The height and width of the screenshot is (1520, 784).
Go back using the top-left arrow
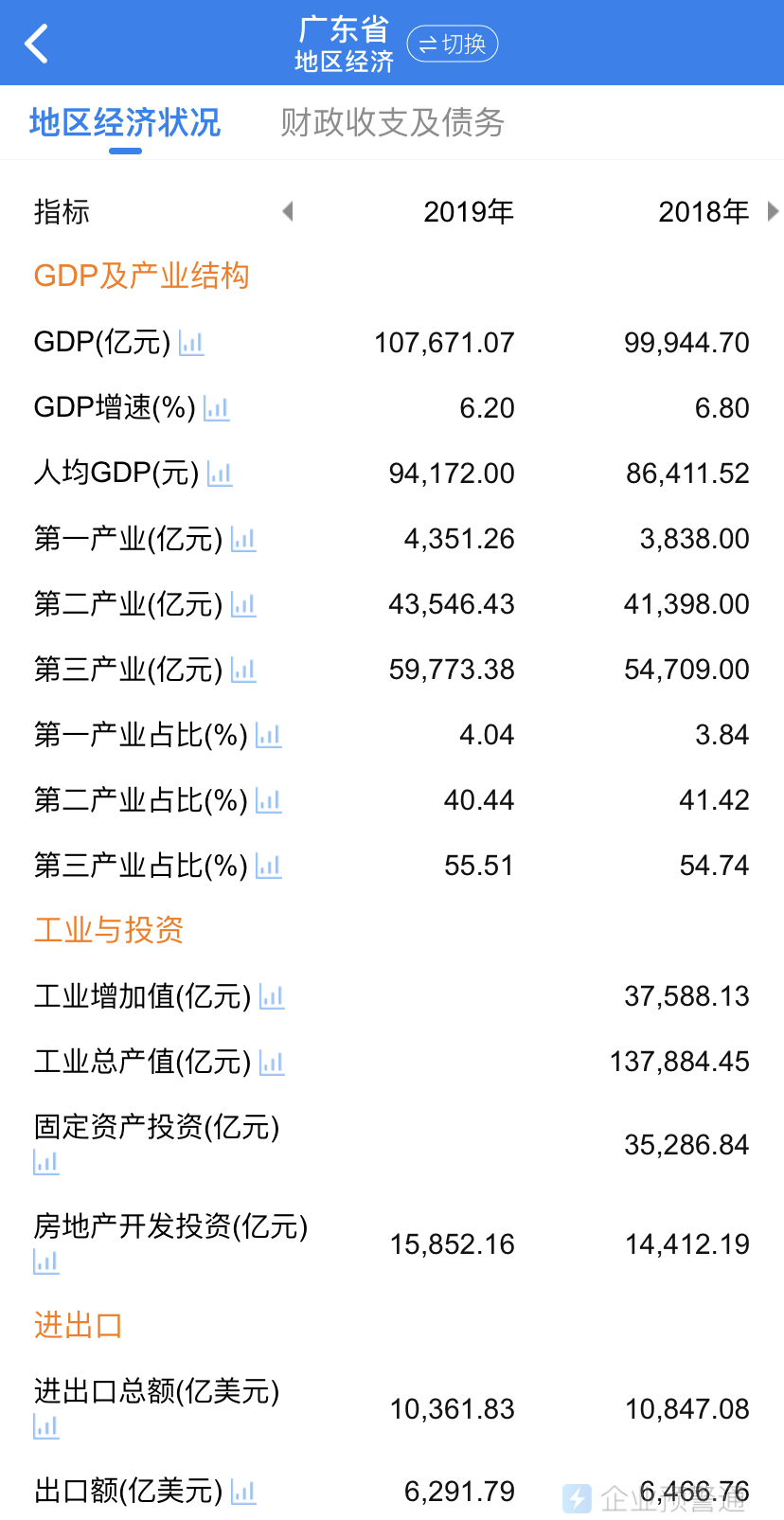tap(36, 44)
